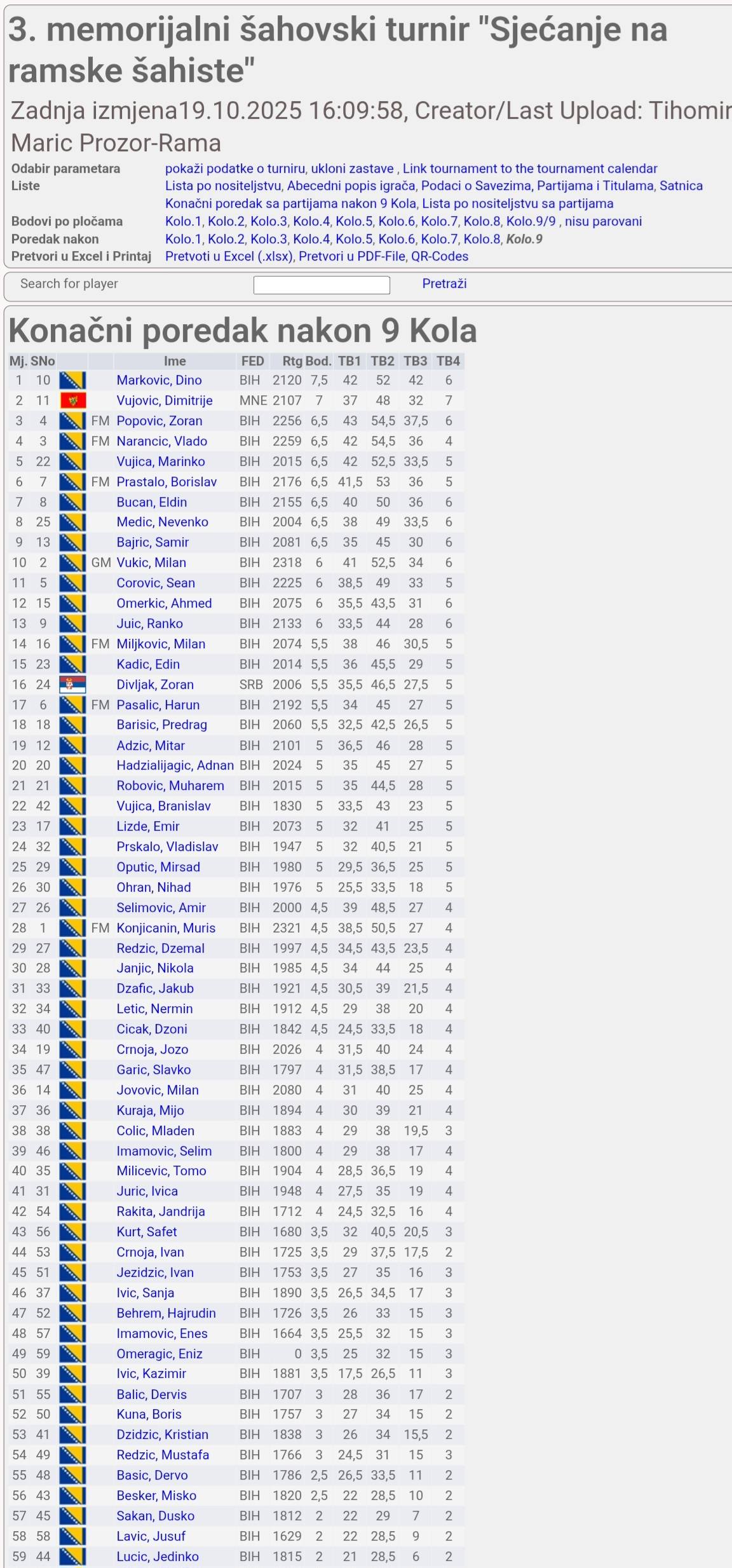Open Konačni poredak sa partijama nakon 9 Kola

tap(290, 203)
